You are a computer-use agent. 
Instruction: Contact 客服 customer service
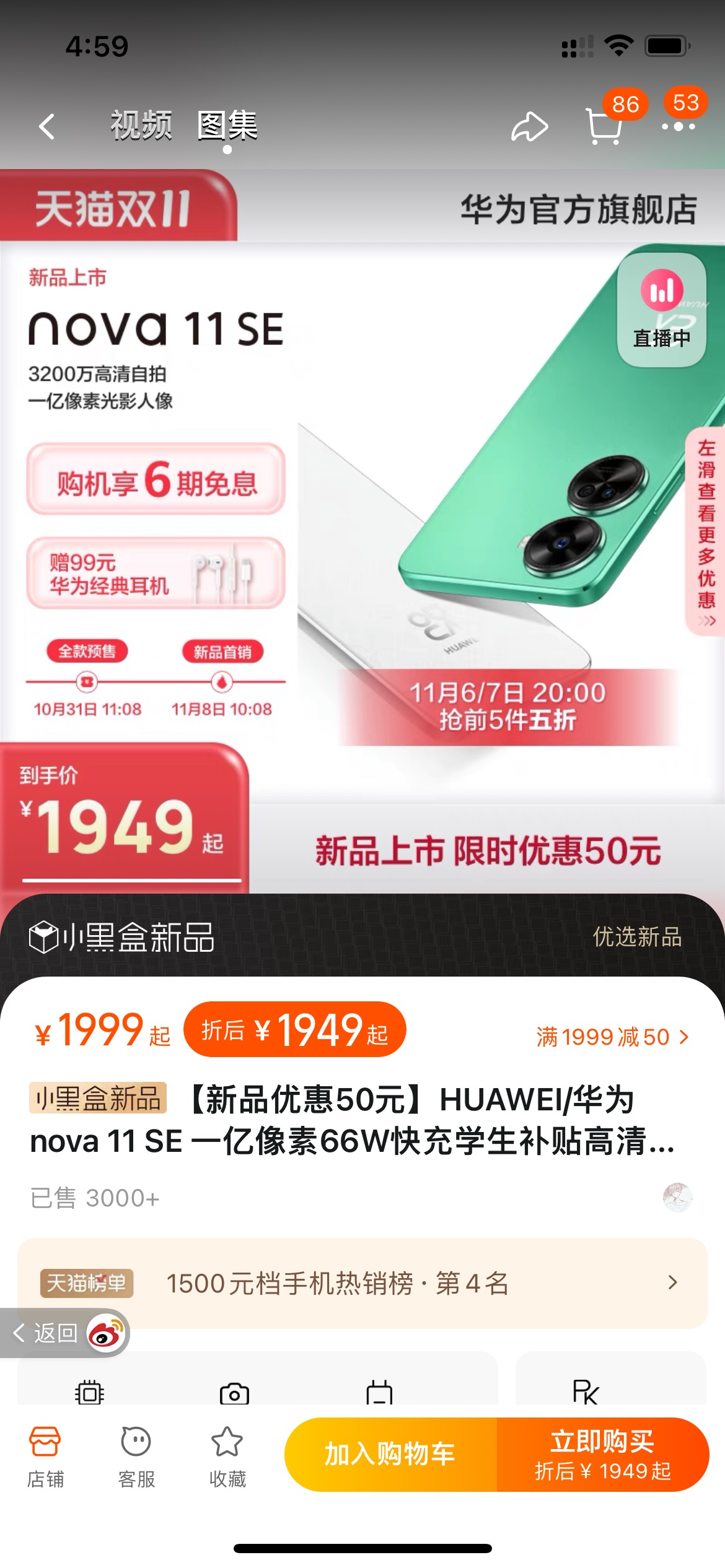tap(136, 1457)
